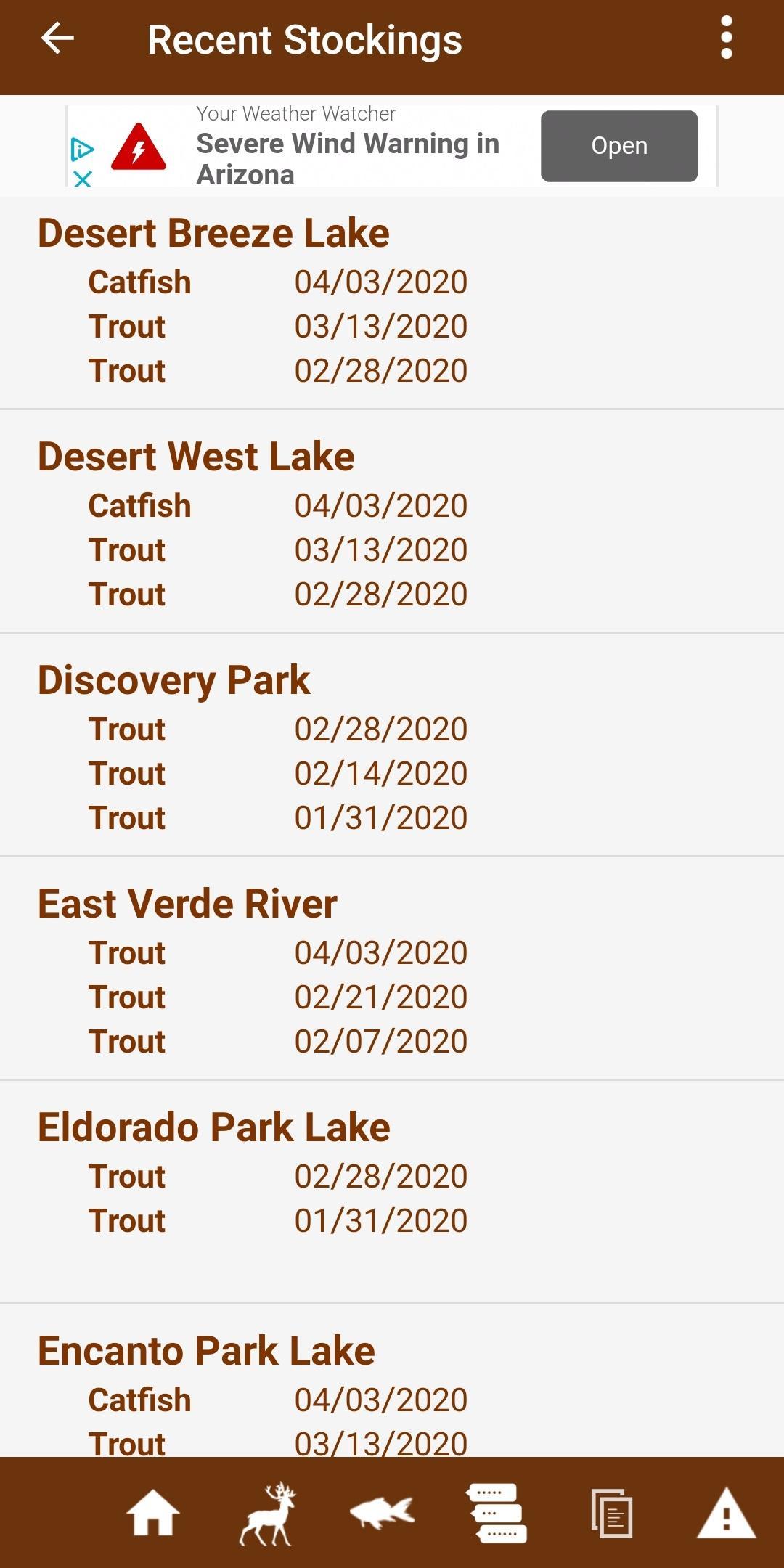View Discovery Park stocking entry
This screenshot has width=784, height=1568.
[x=173, y=681]
